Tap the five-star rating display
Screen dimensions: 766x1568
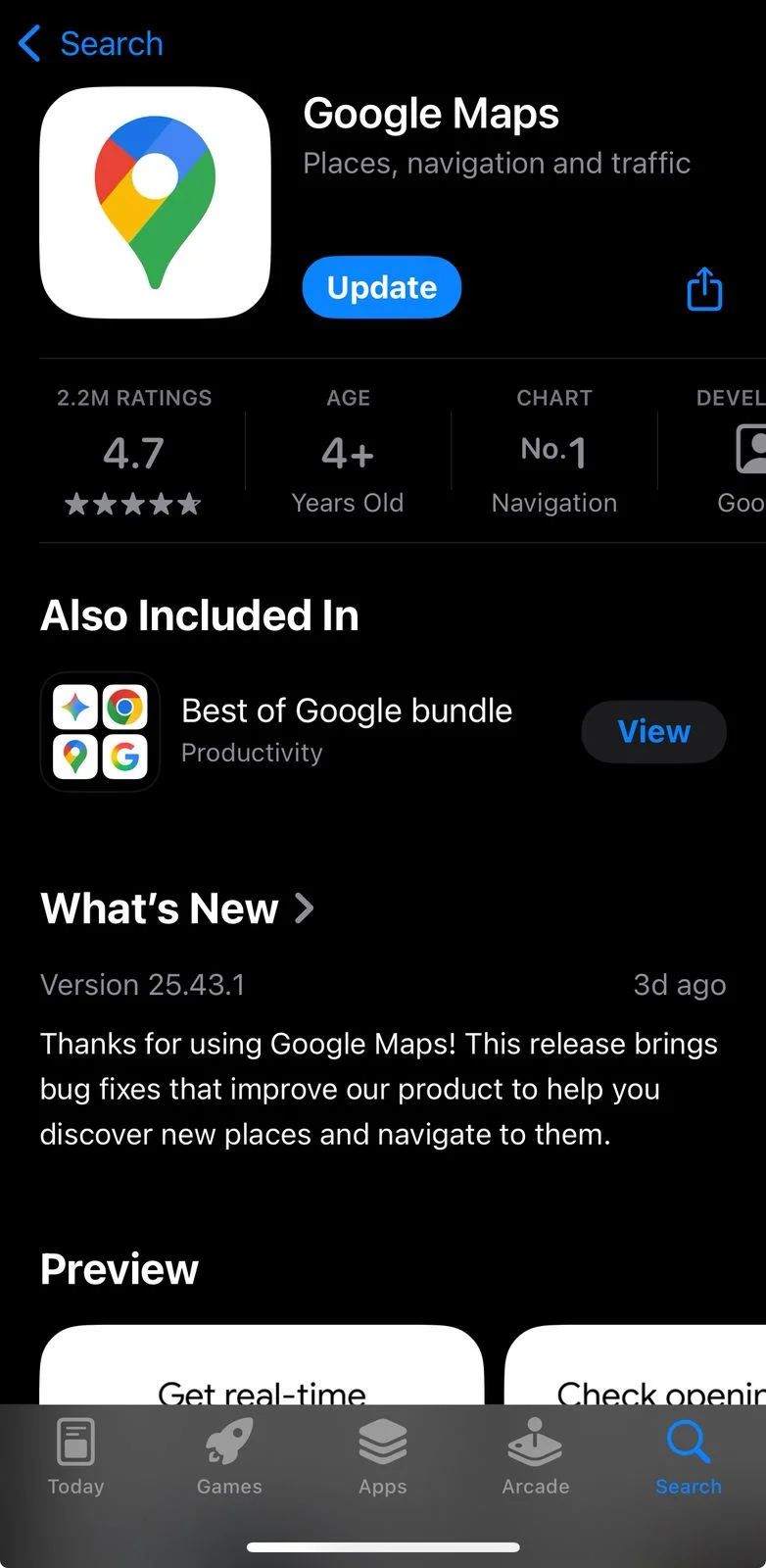point(134,504)
